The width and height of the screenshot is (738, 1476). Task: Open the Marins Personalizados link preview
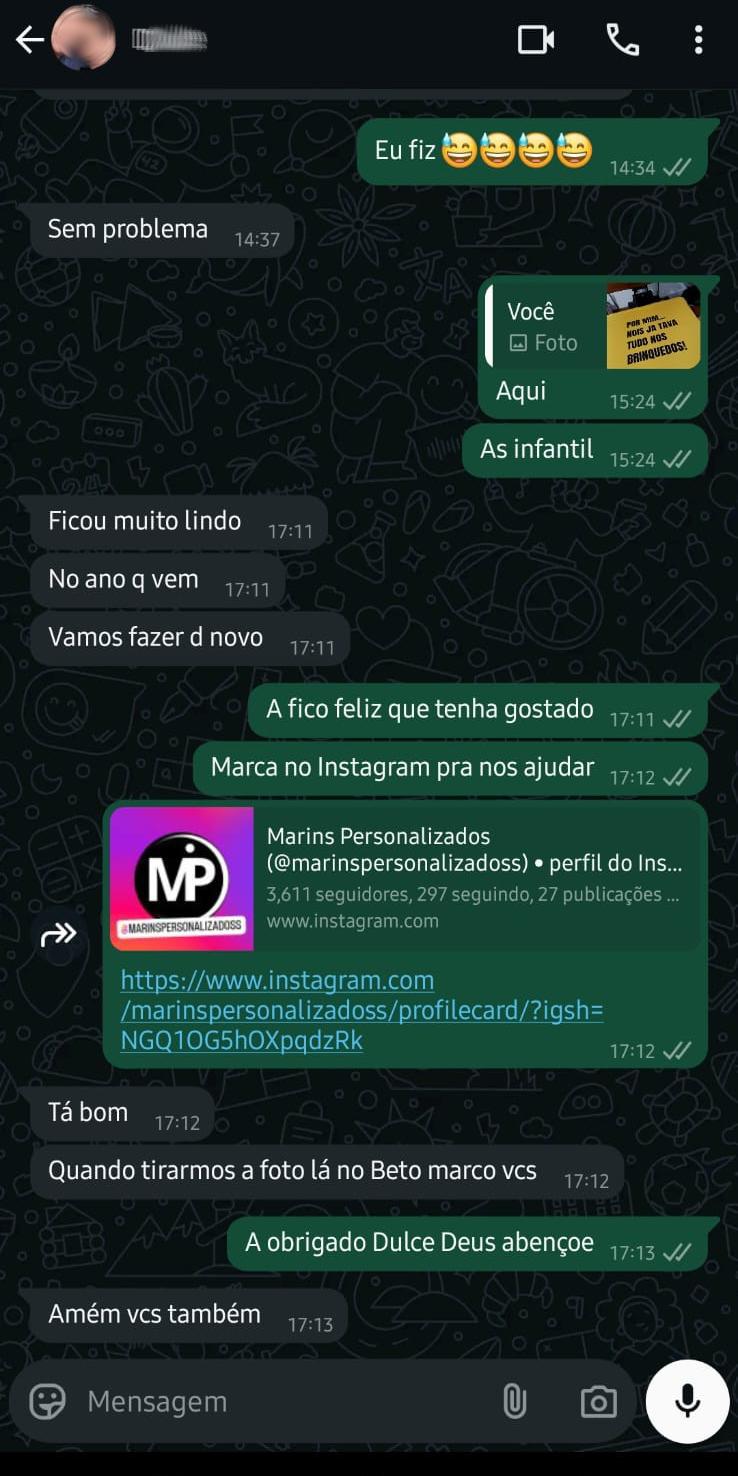405,878
